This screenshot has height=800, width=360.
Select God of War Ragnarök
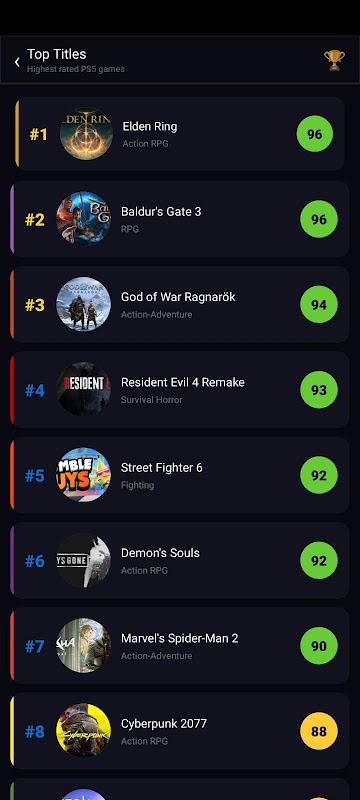click(180, 305)
